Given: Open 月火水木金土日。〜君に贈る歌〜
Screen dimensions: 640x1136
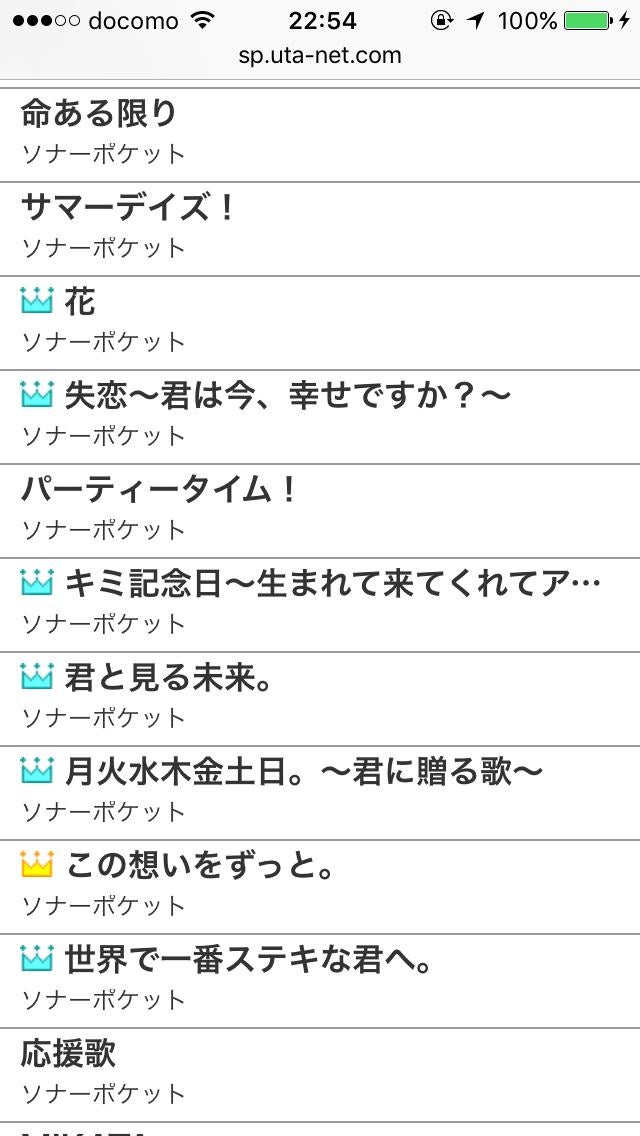Looking at the screenshot, I should click(303, 771).
